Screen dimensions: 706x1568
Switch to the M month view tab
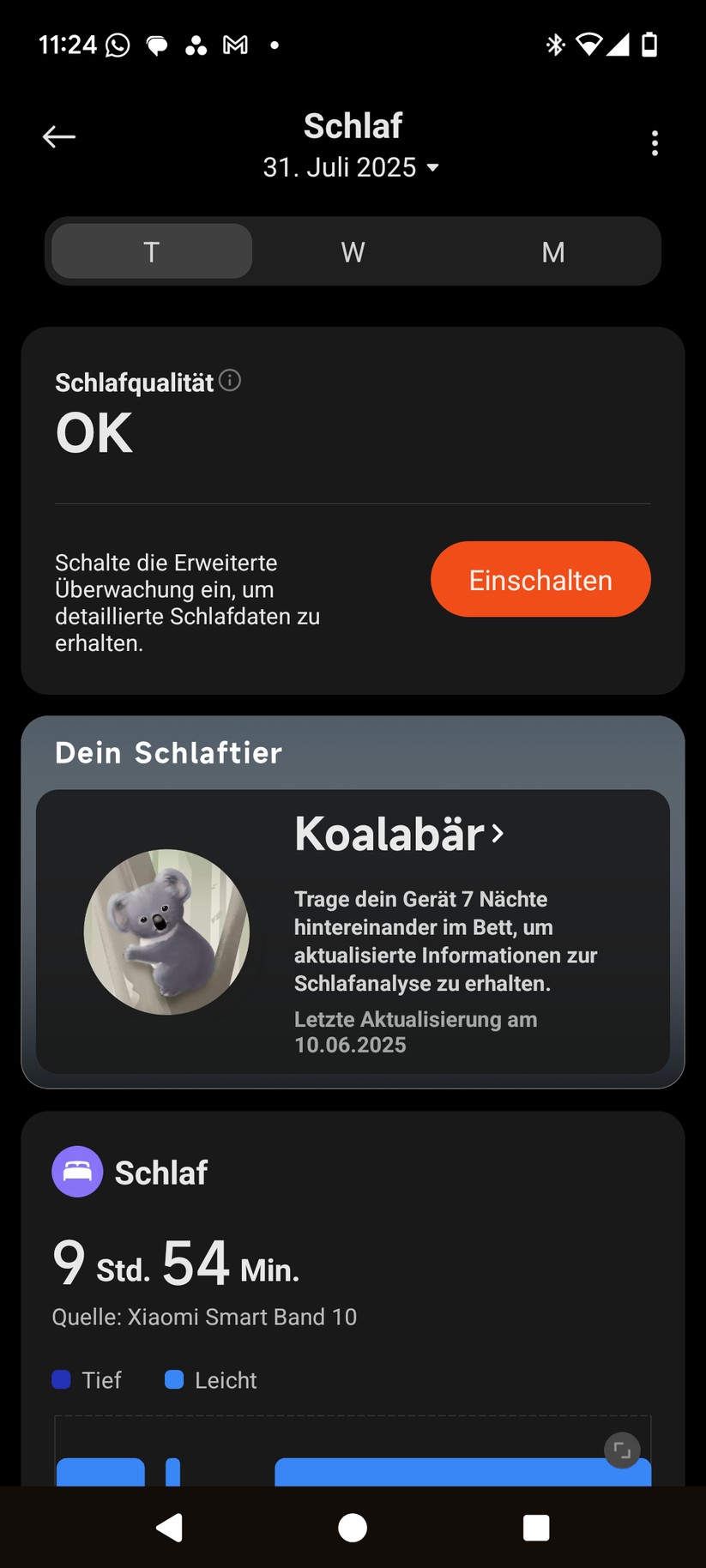[553, 251]
